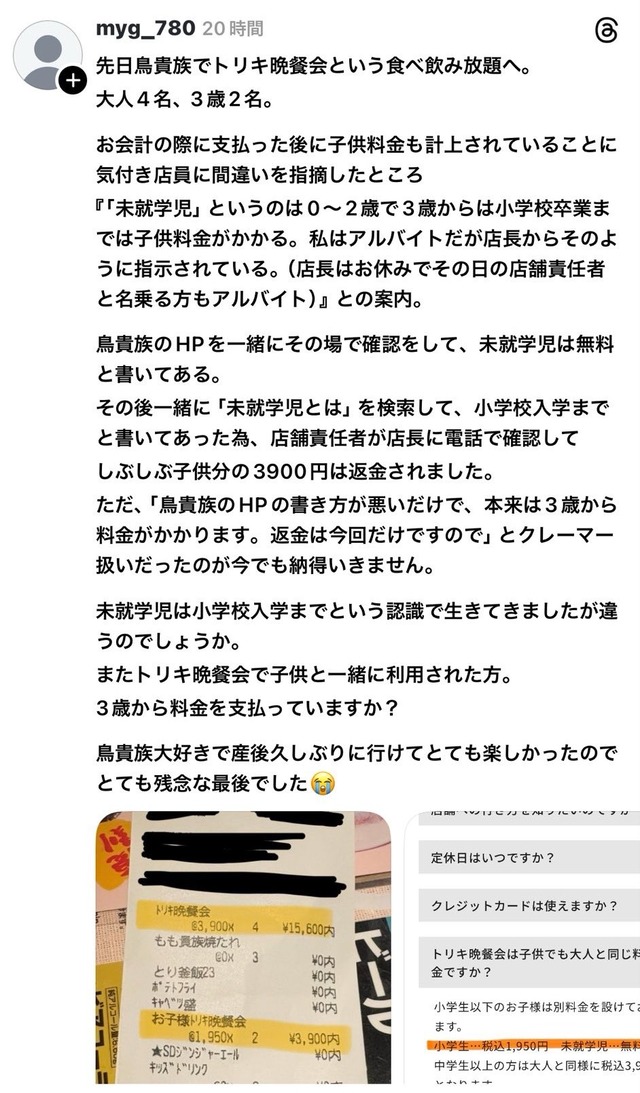View the receipt photo attachment
Image resolution: width=640 pixels, height=1093 pixels.
point(244,948)
